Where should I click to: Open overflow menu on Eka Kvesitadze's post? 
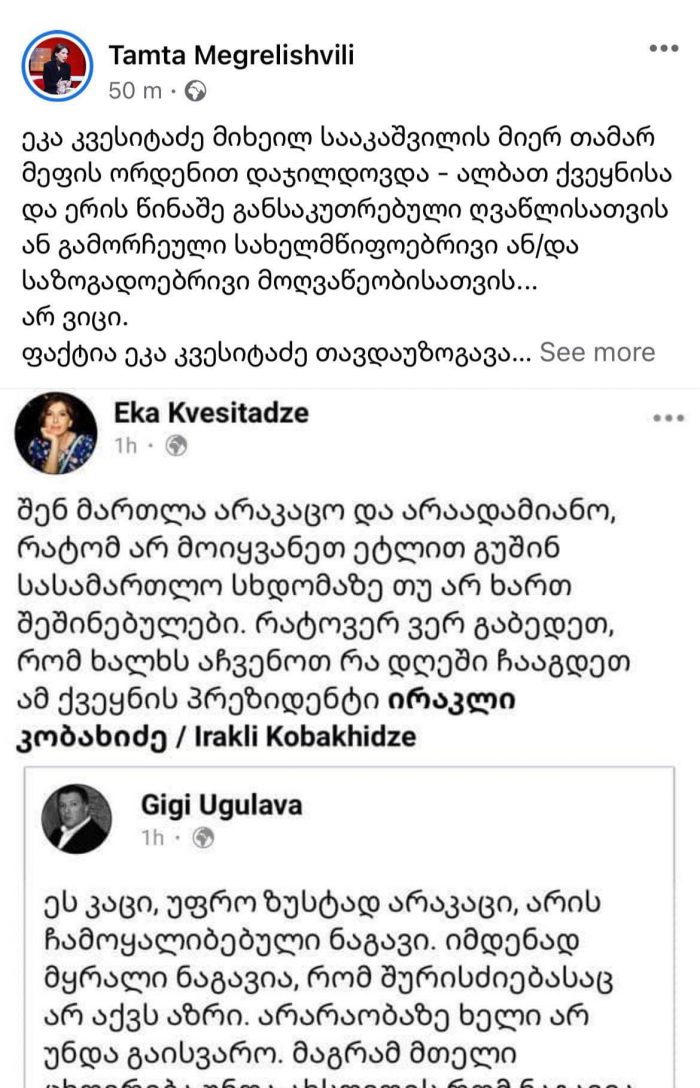pos(668,418)
